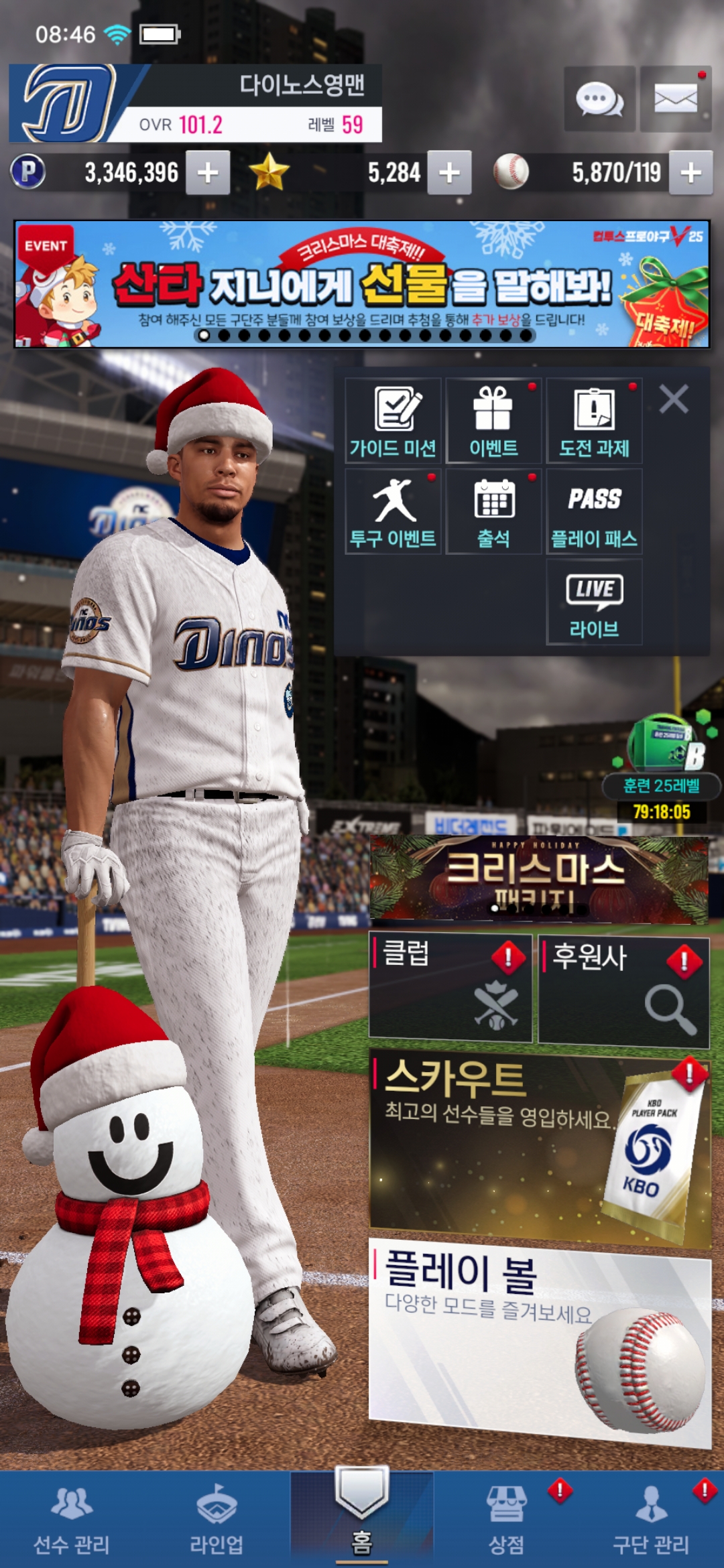Add more stars with plus button
The image size is (724, 1568).
(449, 173)
